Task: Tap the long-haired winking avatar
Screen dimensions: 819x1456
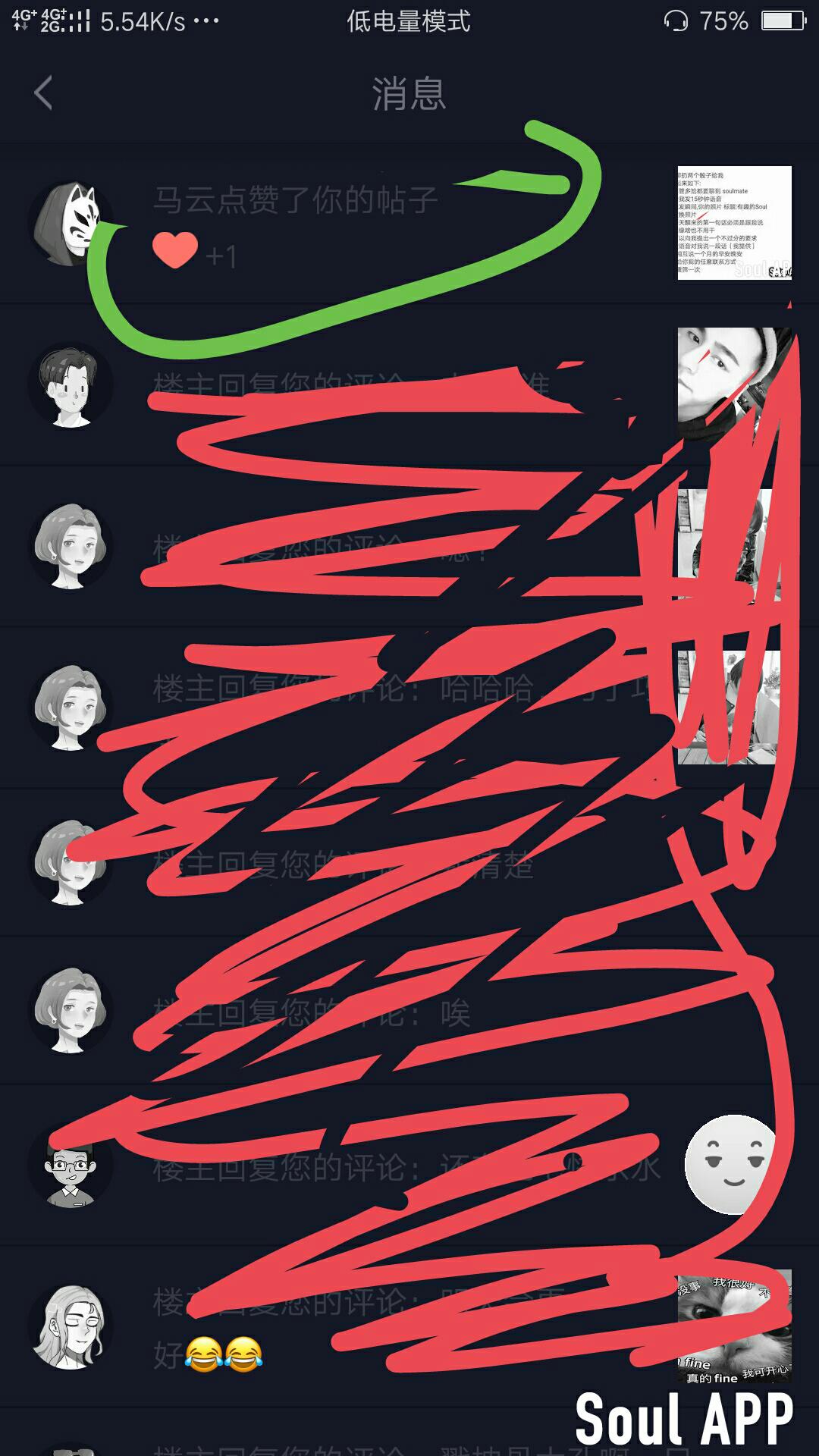Action: 70,1327
